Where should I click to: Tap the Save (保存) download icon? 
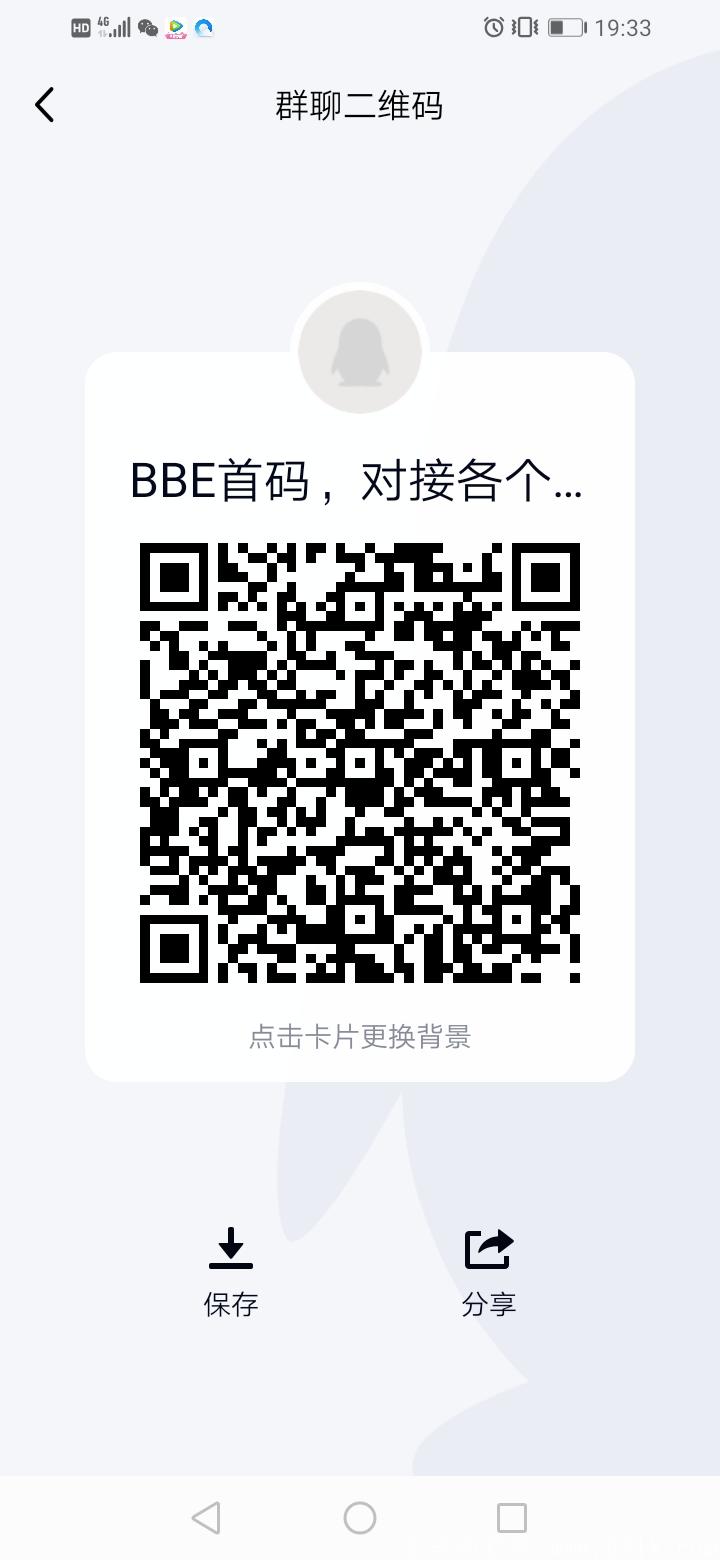[232, 1247]
